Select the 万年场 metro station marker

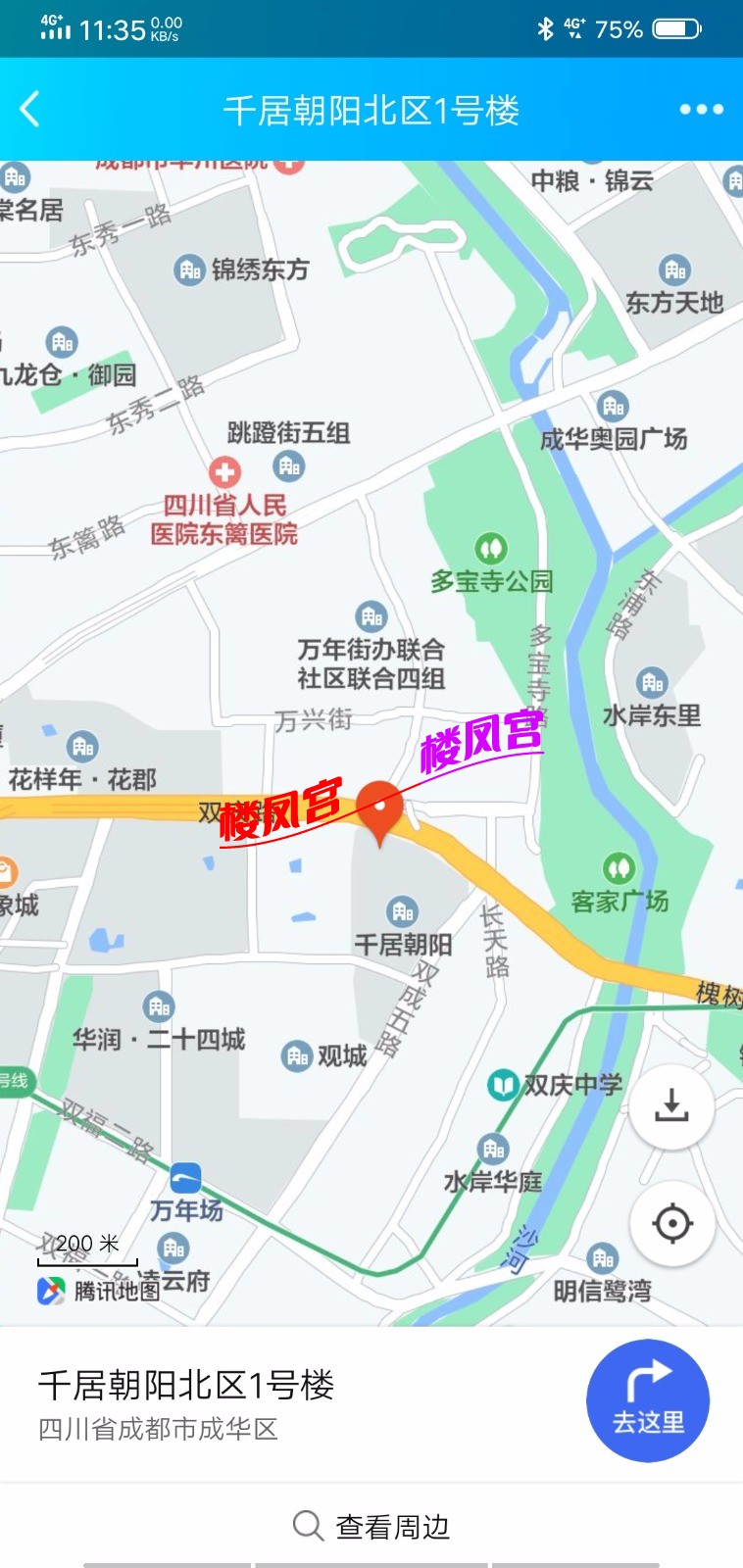[x=185, y=1178]
